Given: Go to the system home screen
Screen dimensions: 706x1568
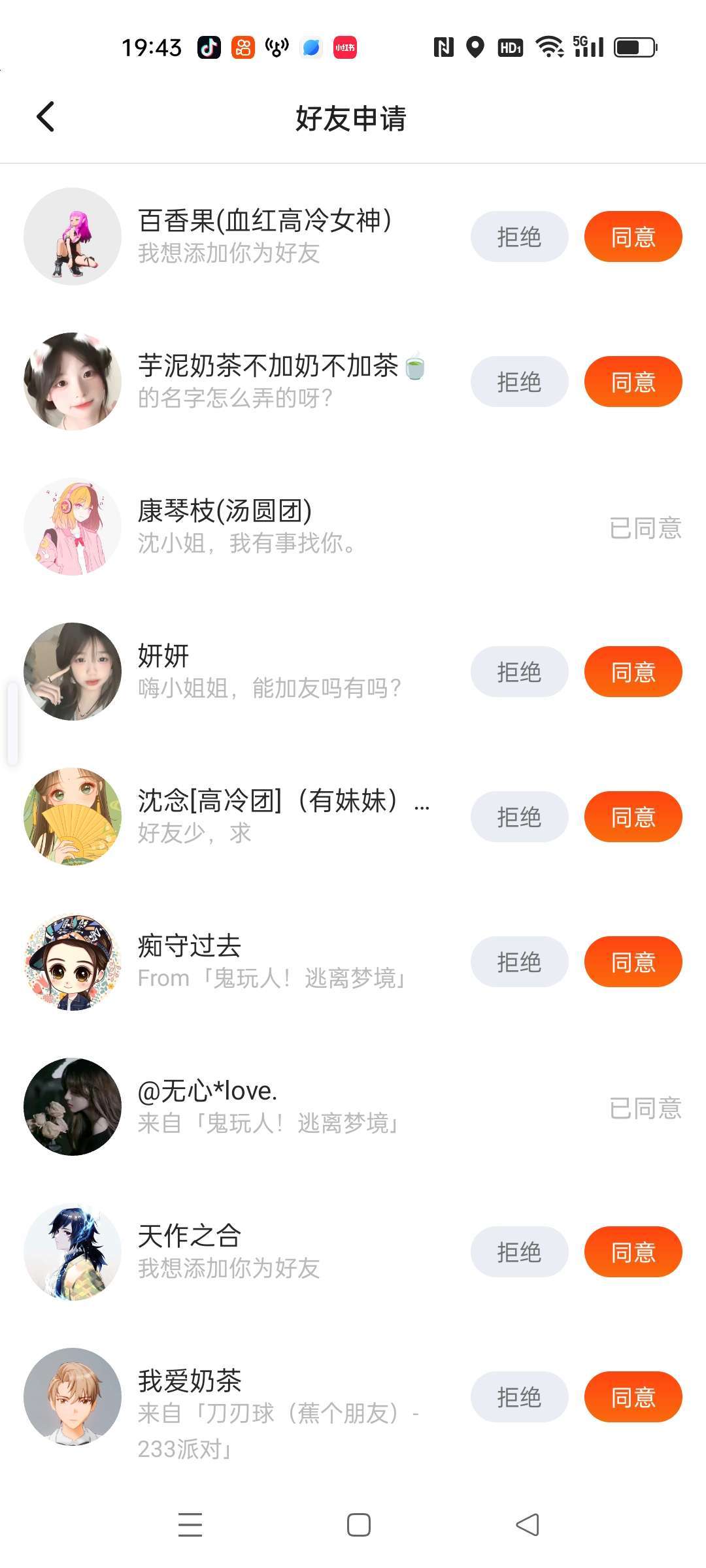Looking at the screenshot, I should [x=358, y=1525].
